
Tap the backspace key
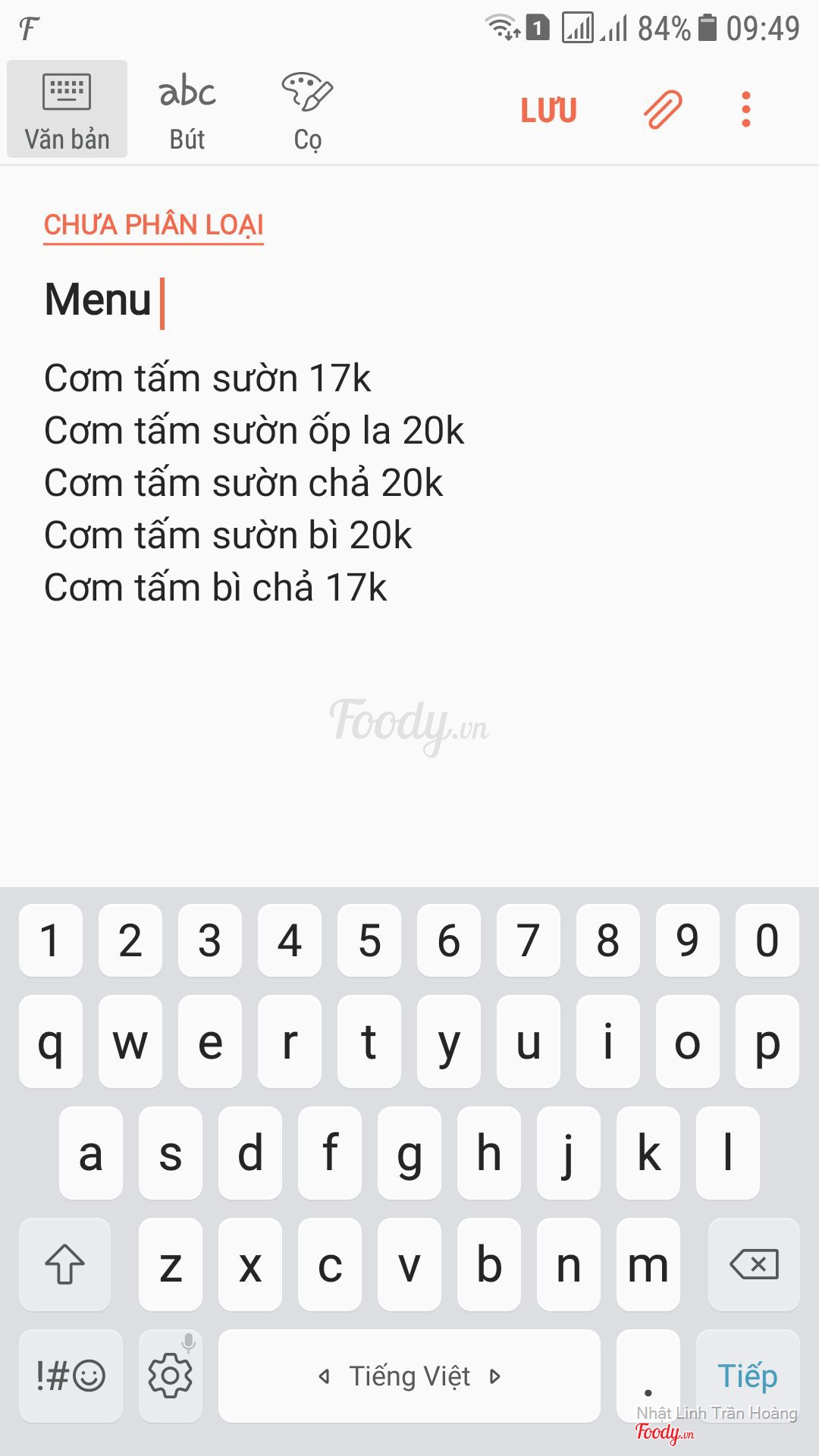pyautogui.click(x=753, y=1264)
